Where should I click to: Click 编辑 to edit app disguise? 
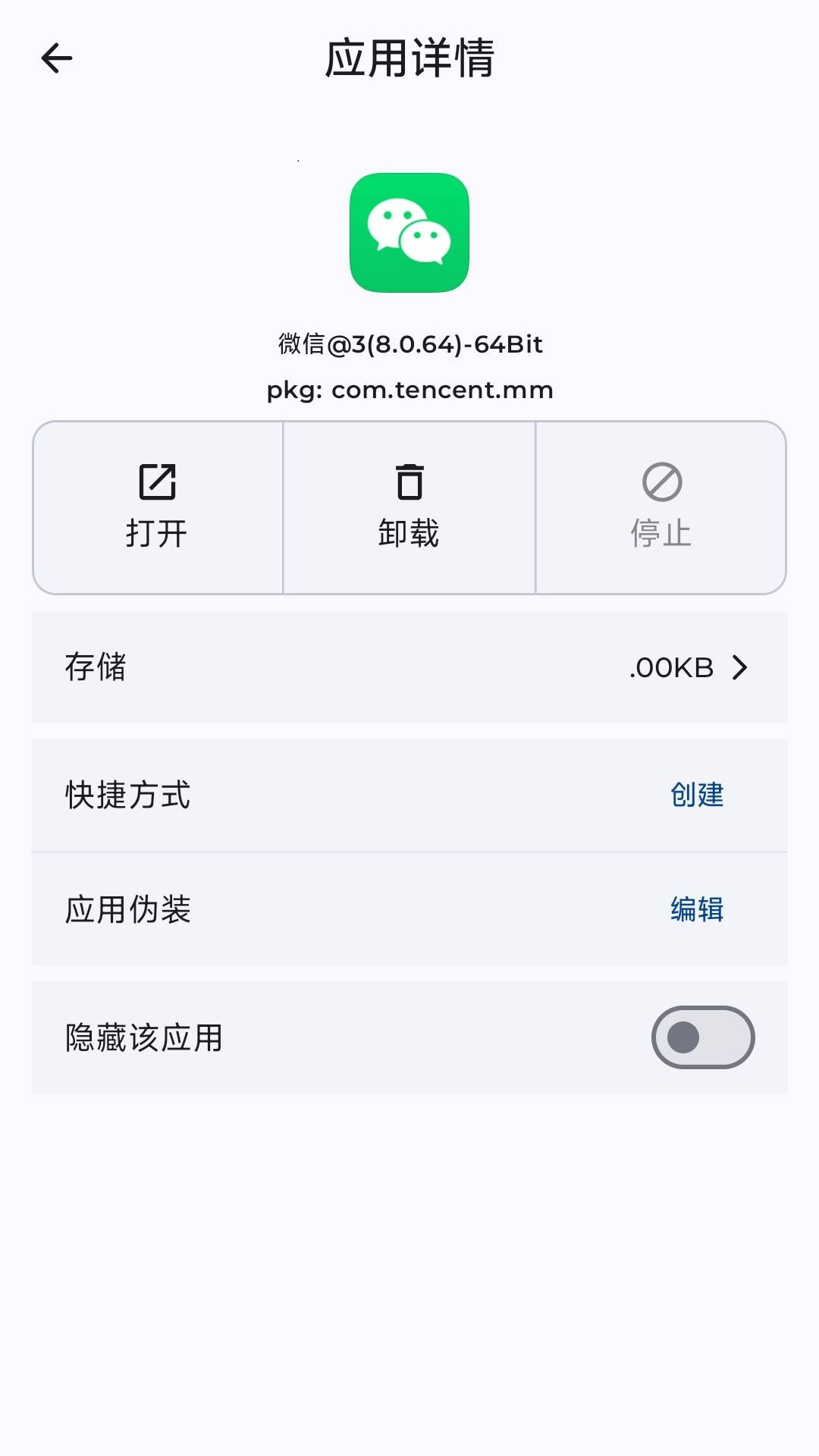point(695,912)
